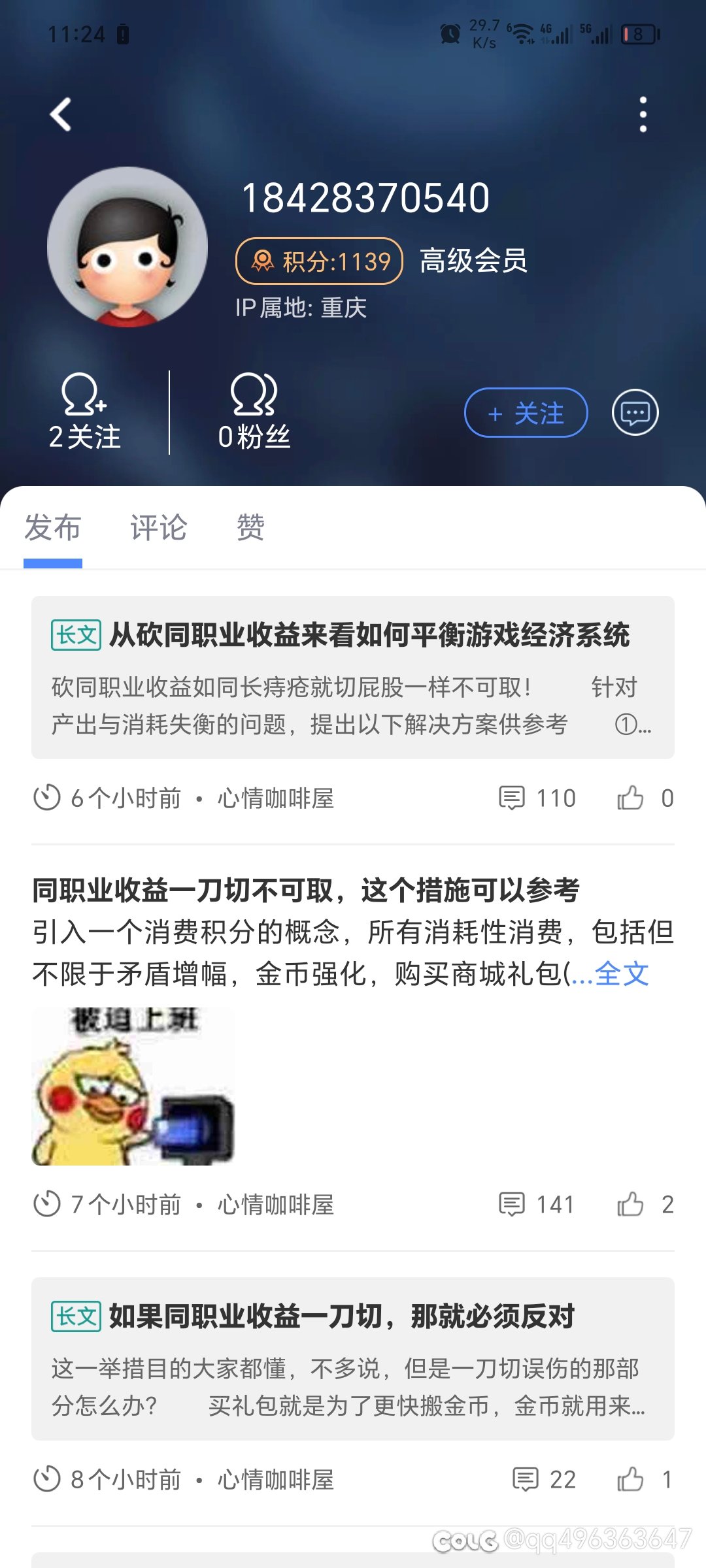706x1568 pixels.
Task: Switch to the 赞 tab
Action: coord(250,528)
